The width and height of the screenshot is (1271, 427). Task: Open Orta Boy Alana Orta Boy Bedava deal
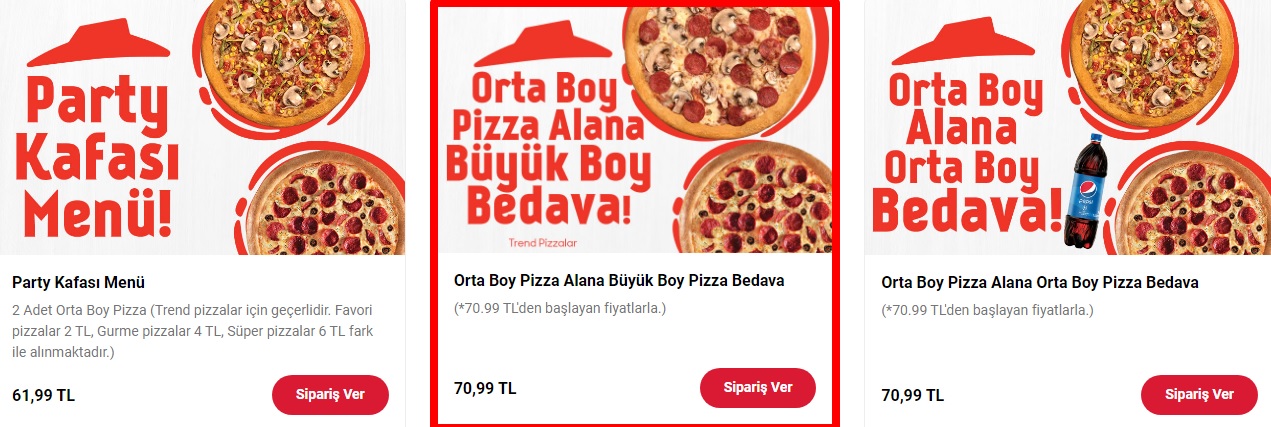pos(1039,283)
